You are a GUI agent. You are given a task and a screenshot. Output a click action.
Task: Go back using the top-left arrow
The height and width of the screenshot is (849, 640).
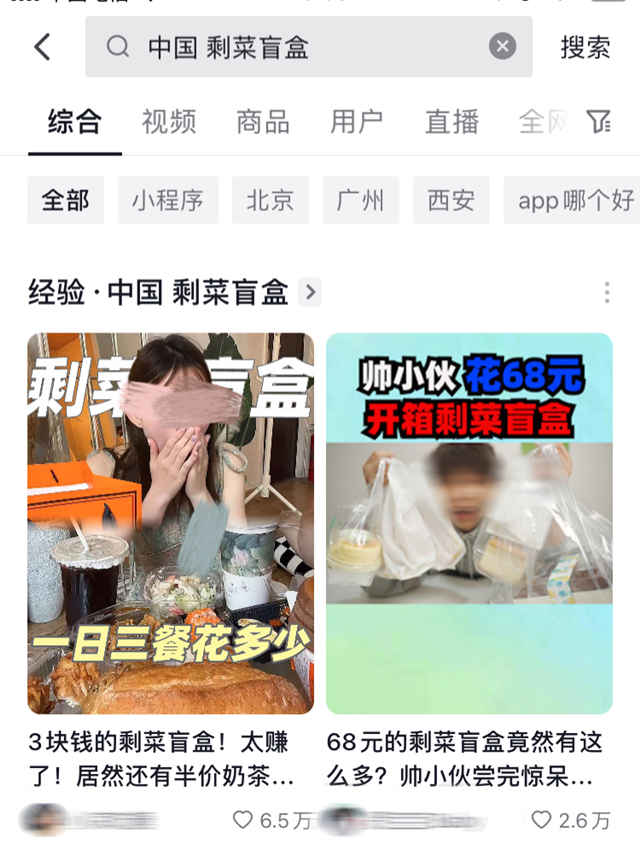(x=42, y=47)
